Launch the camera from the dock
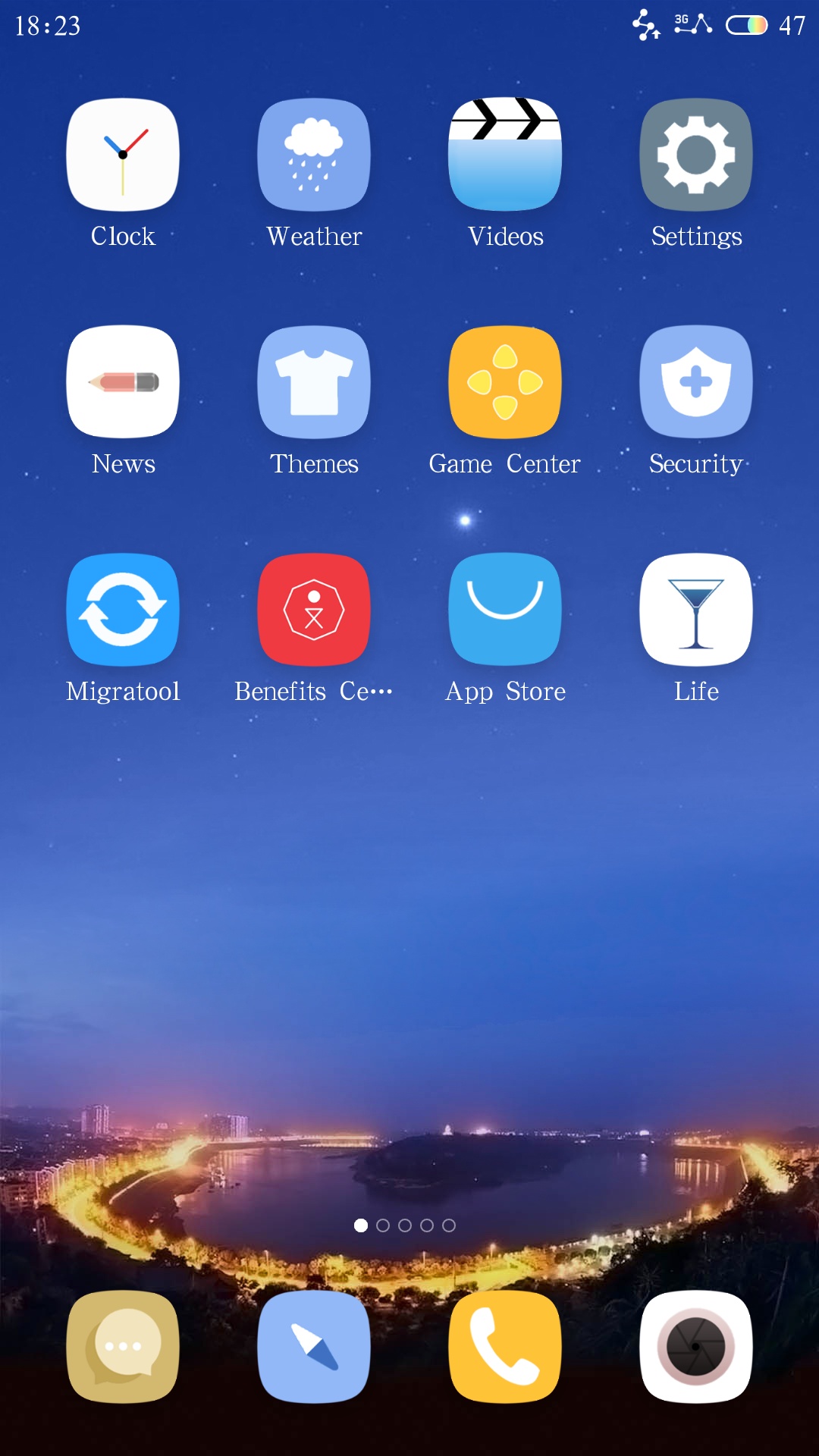Image resolution: width=819 pixels, height=1456 pixels. [x=696, y=1347]
